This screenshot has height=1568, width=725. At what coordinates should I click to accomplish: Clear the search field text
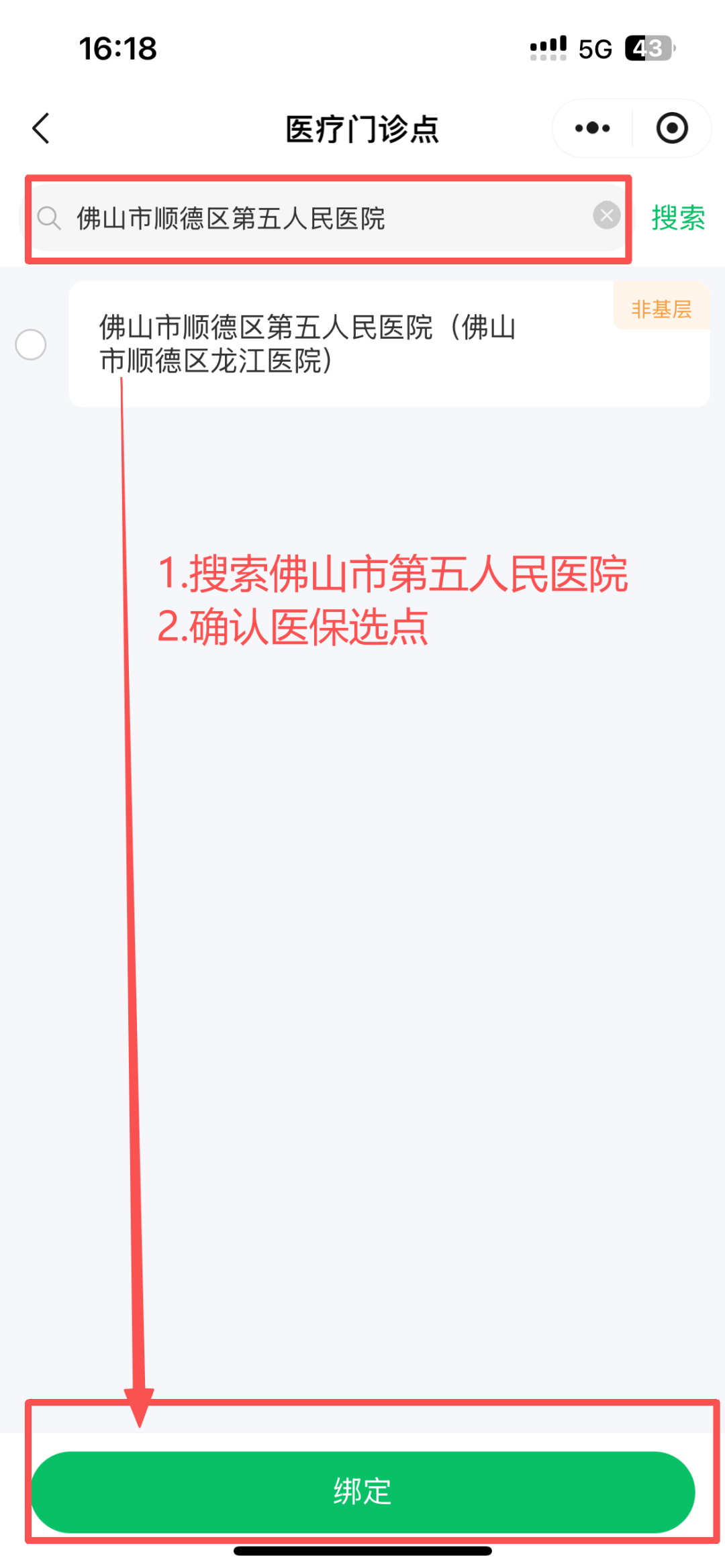pos(606,215)
